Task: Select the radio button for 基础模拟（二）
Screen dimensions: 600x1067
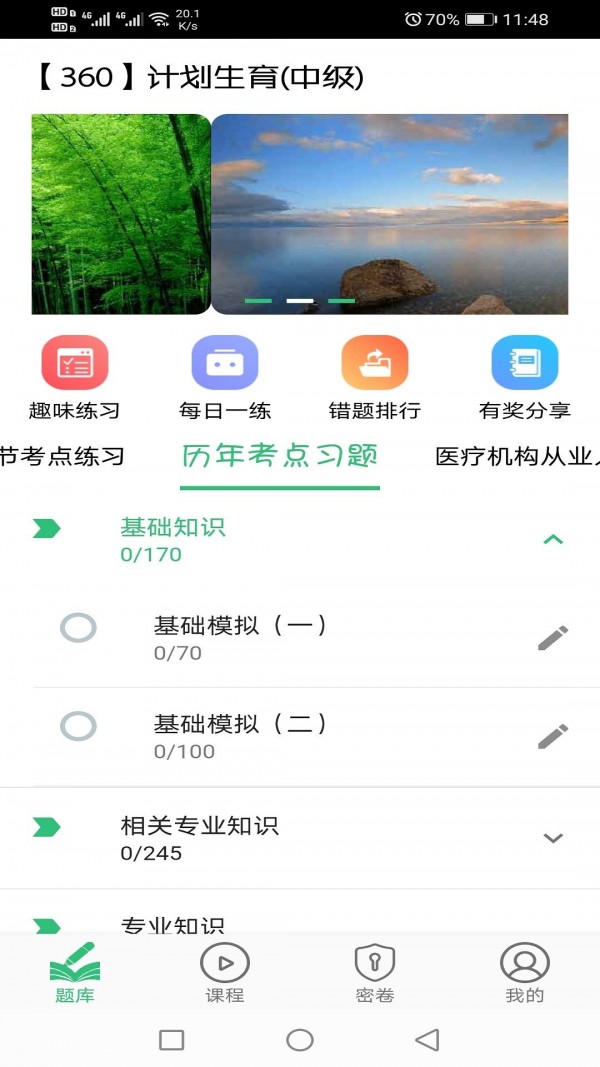Action: 78,726
